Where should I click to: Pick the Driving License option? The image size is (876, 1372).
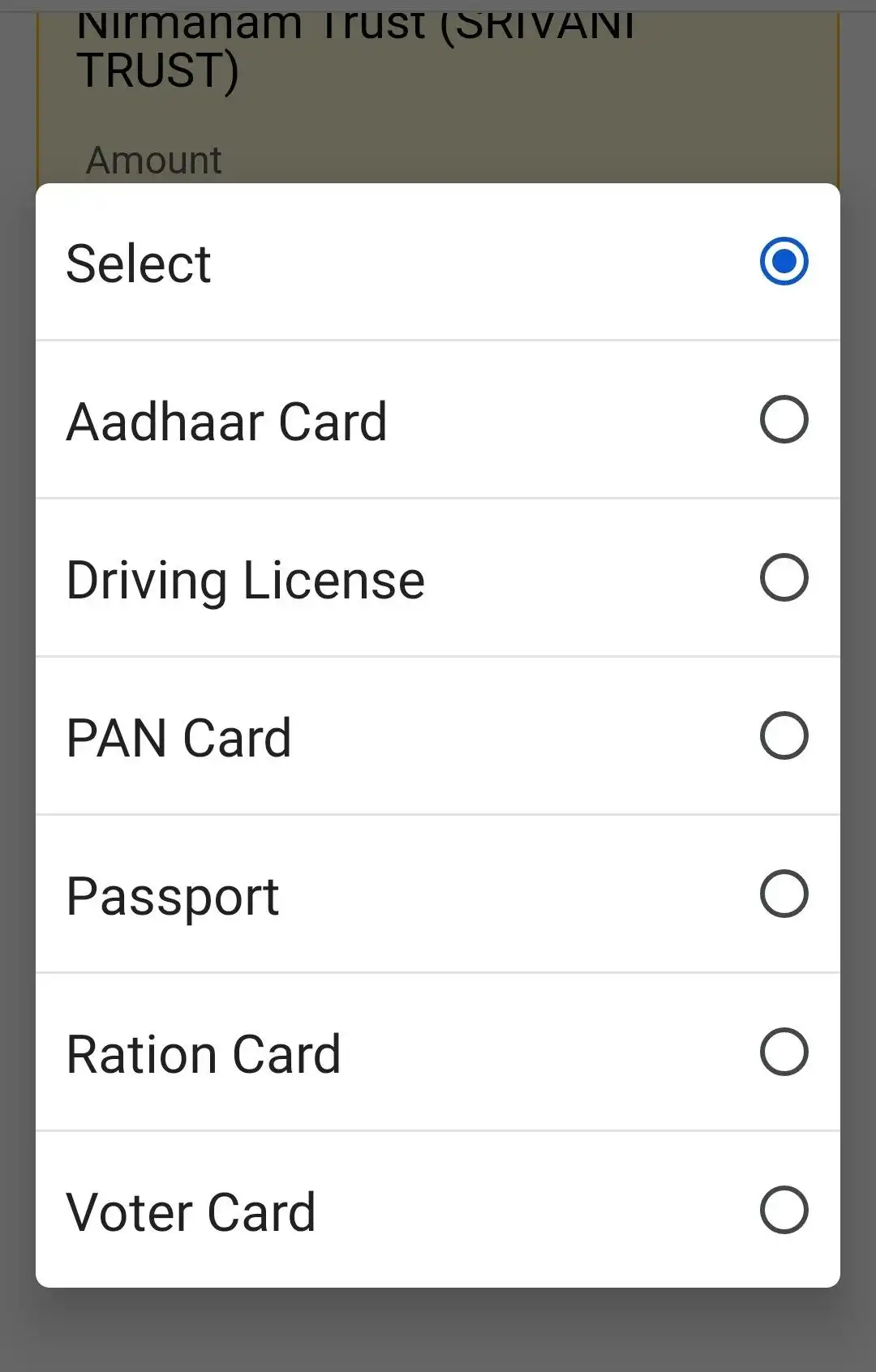438,578
